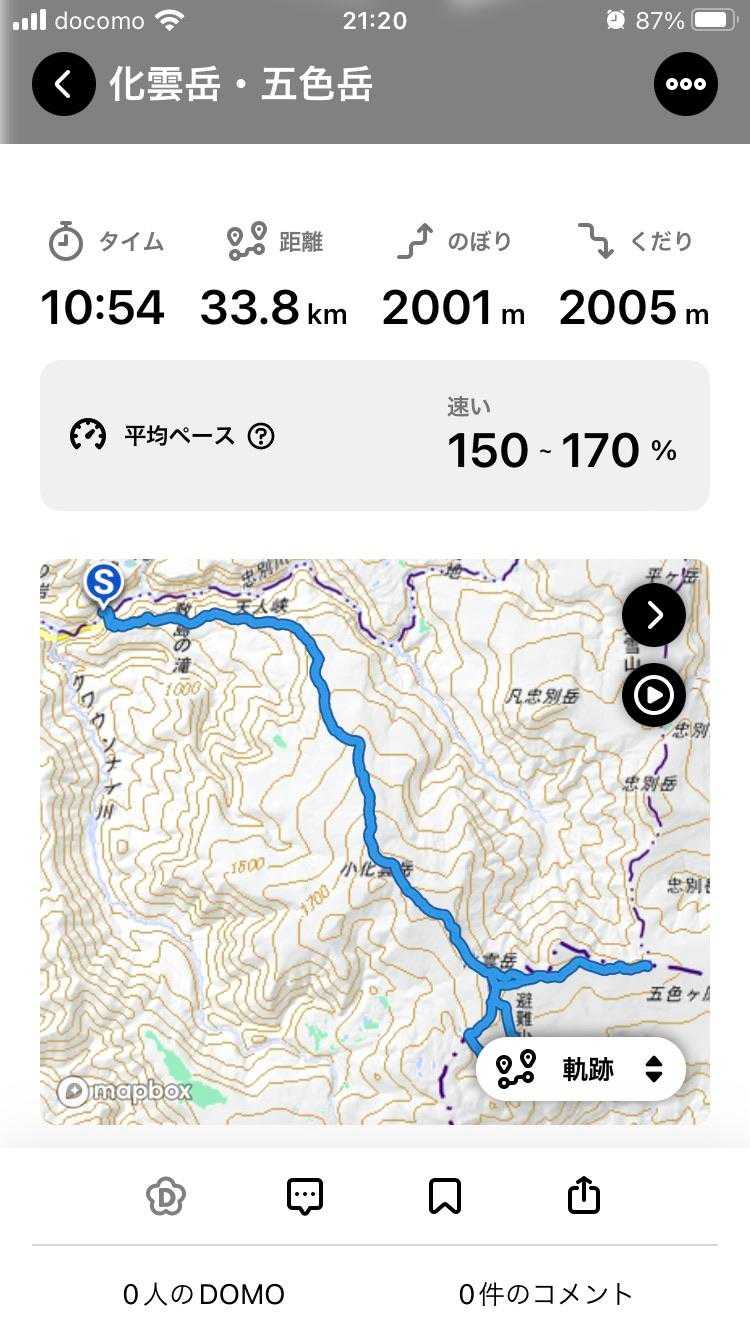Open the 軌跡 display selector
Screen dimensions: 750x1334
(x=581, y=1069)
